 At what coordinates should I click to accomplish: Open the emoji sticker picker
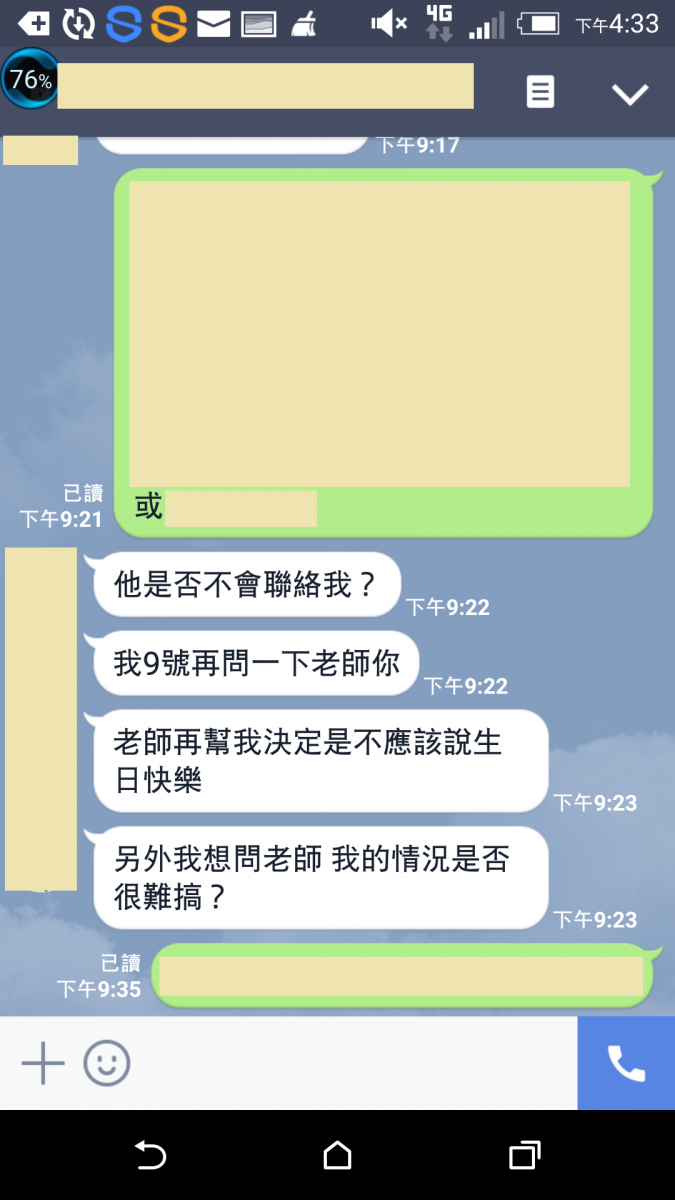[x=107, y=1063]
